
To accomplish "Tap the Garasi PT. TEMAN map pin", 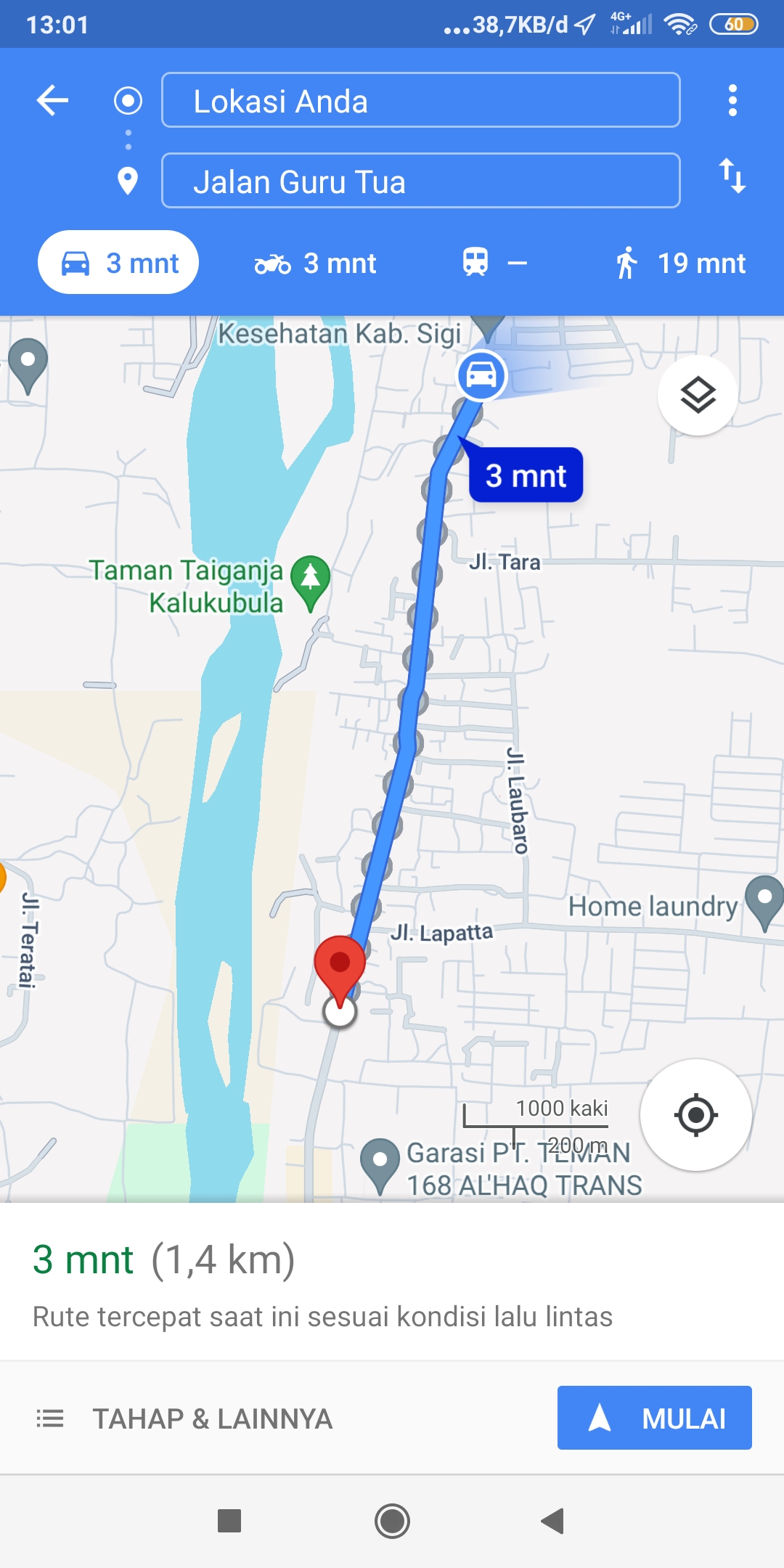I will [x=380, y=1166].
